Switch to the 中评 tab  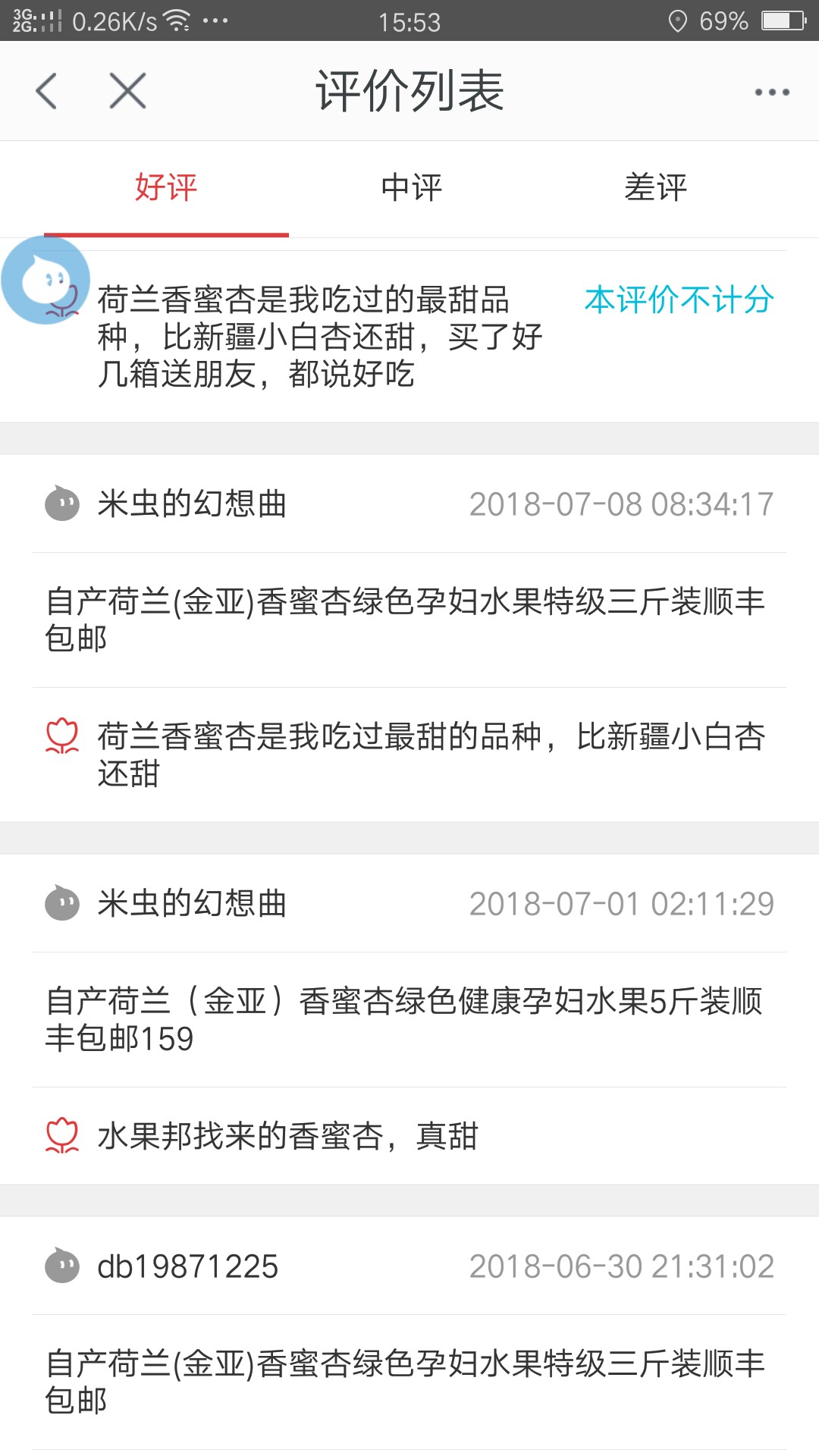pyautogui.click(x=411, y=187)
